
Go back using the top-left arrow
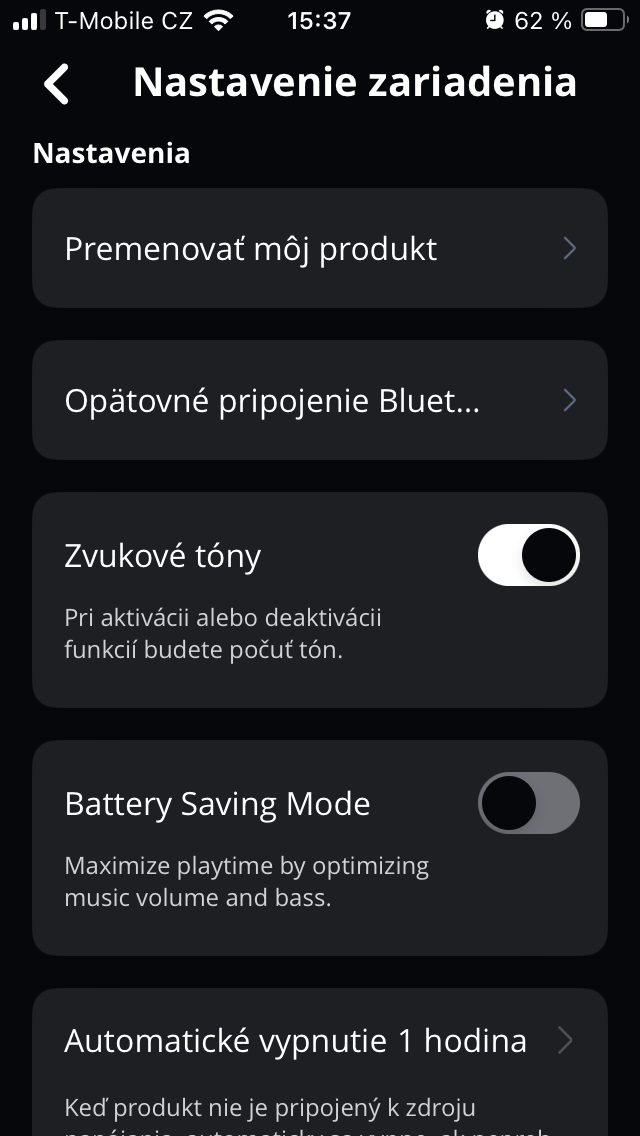click(57, 84)
